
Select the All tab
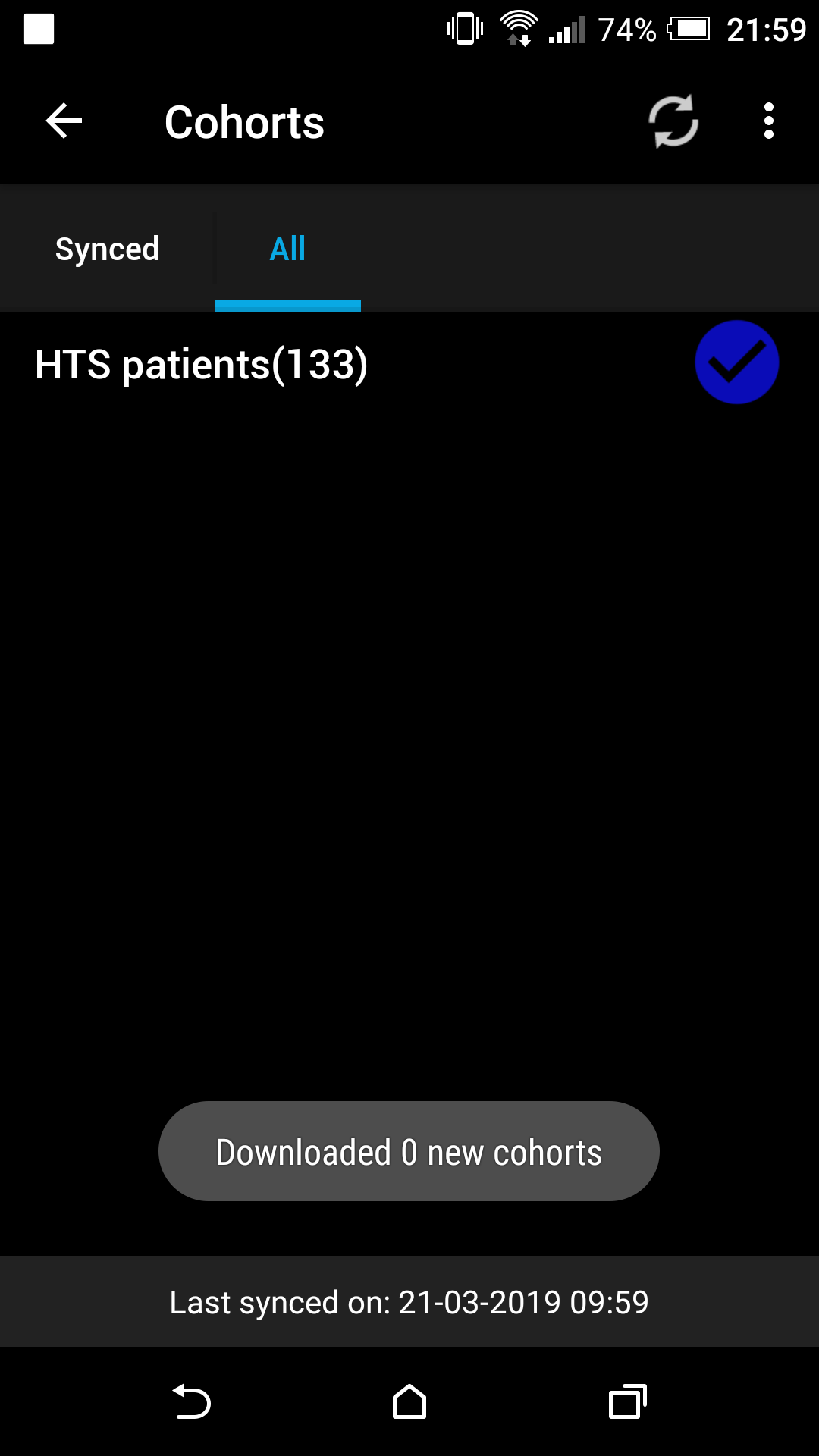point(287,249)
